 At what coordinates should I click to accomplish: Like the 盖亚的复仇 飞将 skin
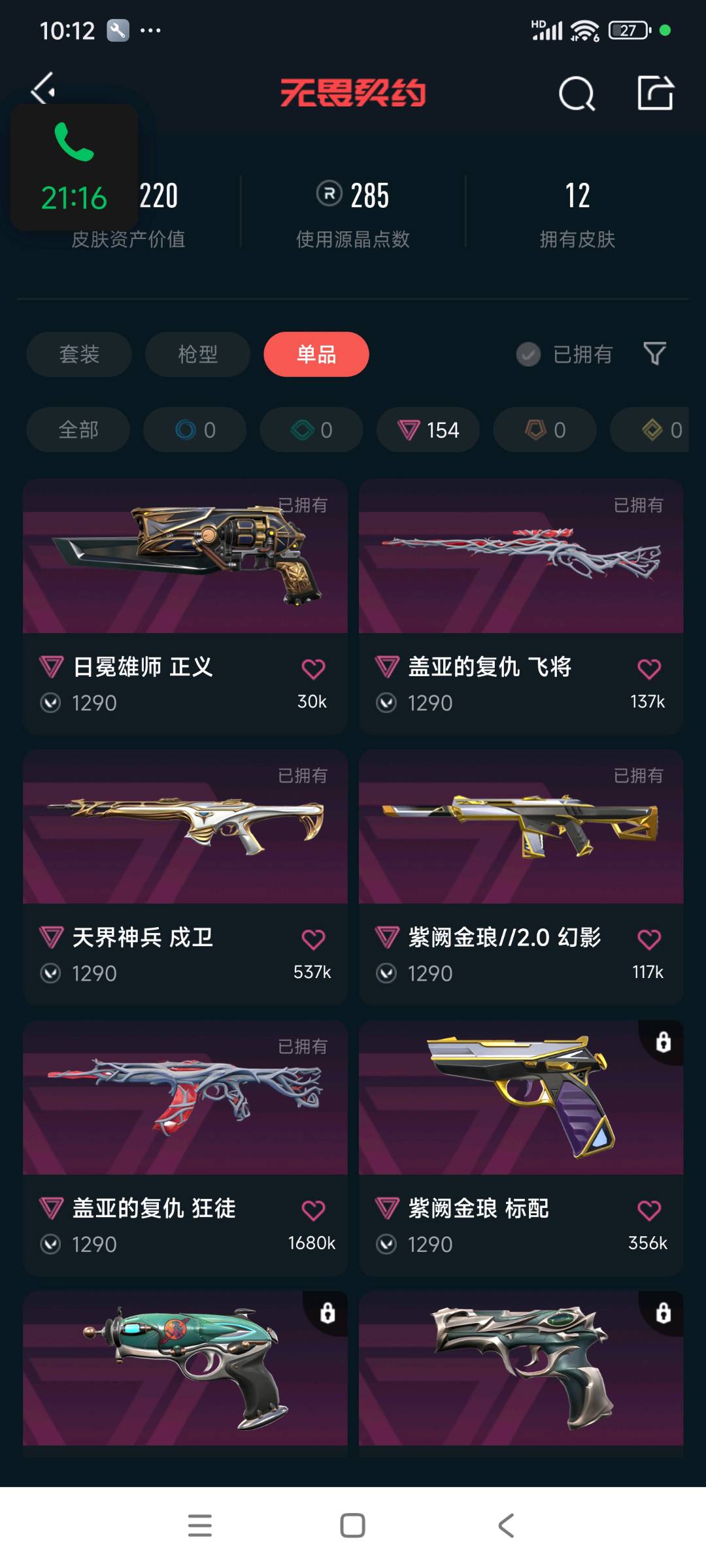click(x=648, y=669)
